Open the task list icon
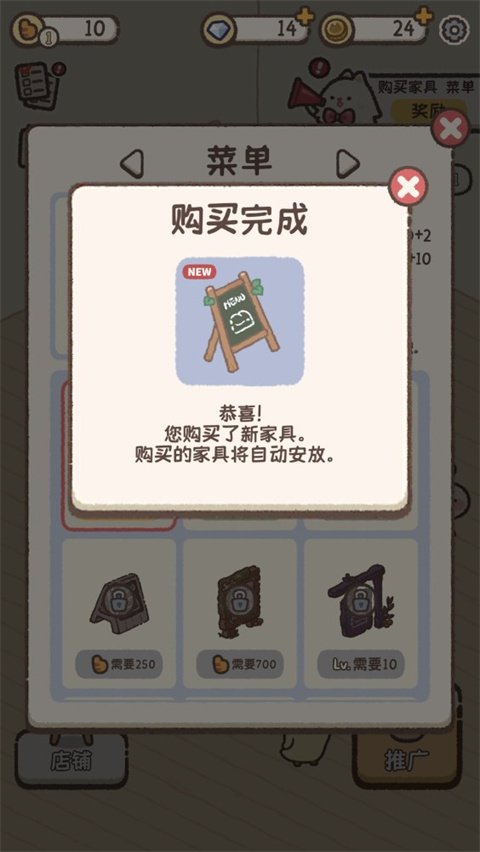 pos(37,86)
